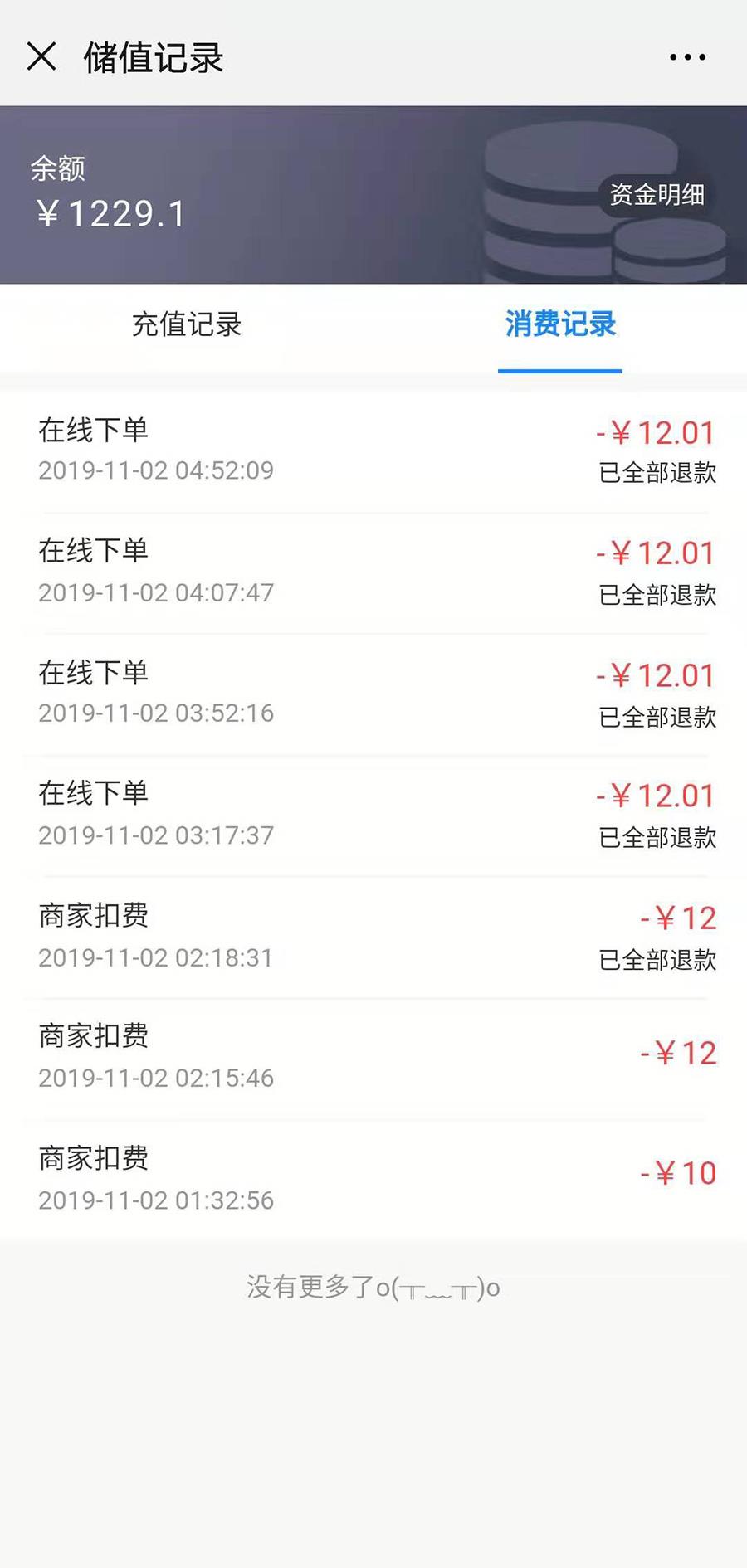Viewport: 747px width, 1568px height.
Task: Open the 在线下单 record at 04:07:47
Action: 373,573
